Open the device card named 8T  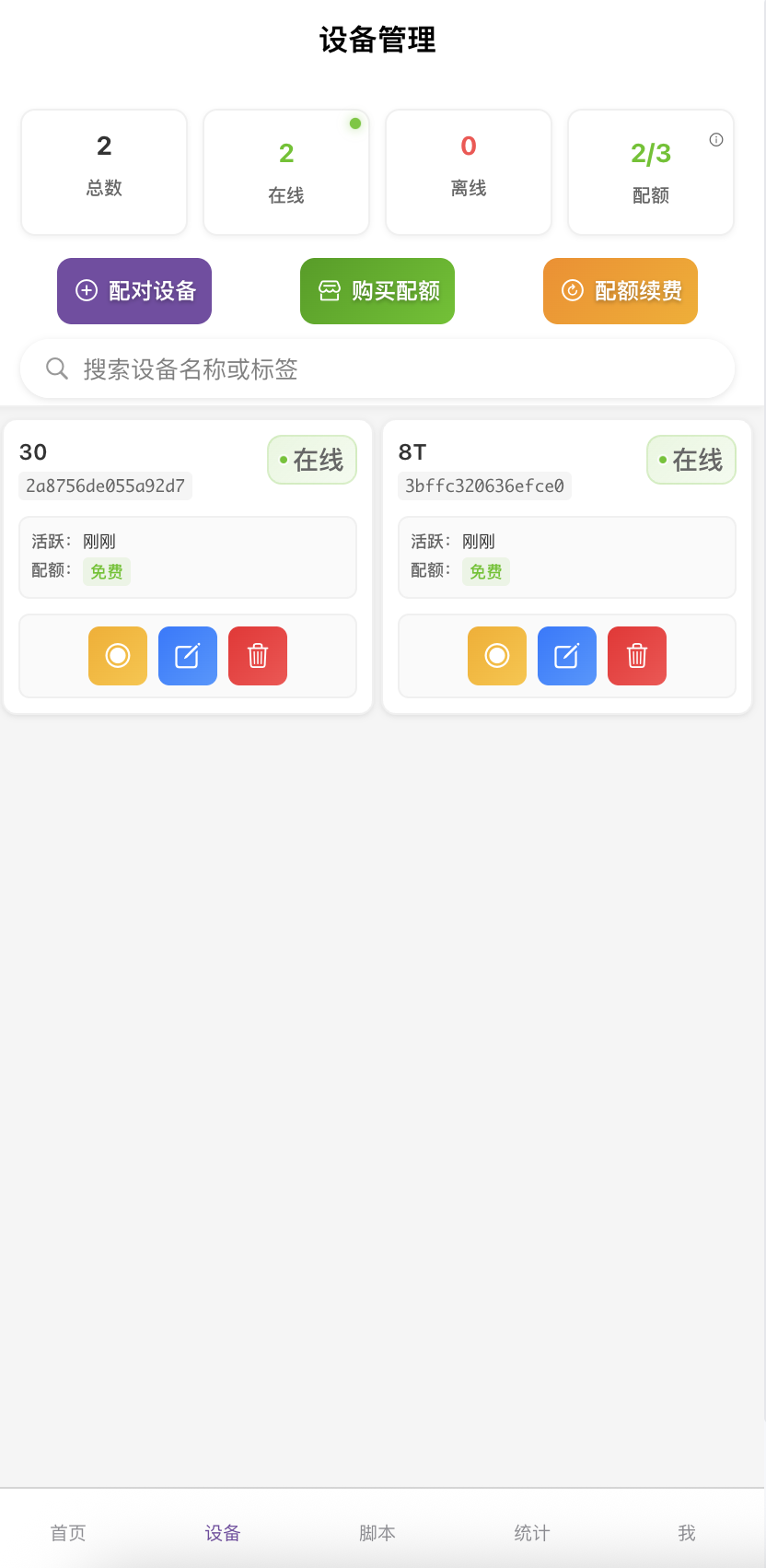(x=567, y=567)
